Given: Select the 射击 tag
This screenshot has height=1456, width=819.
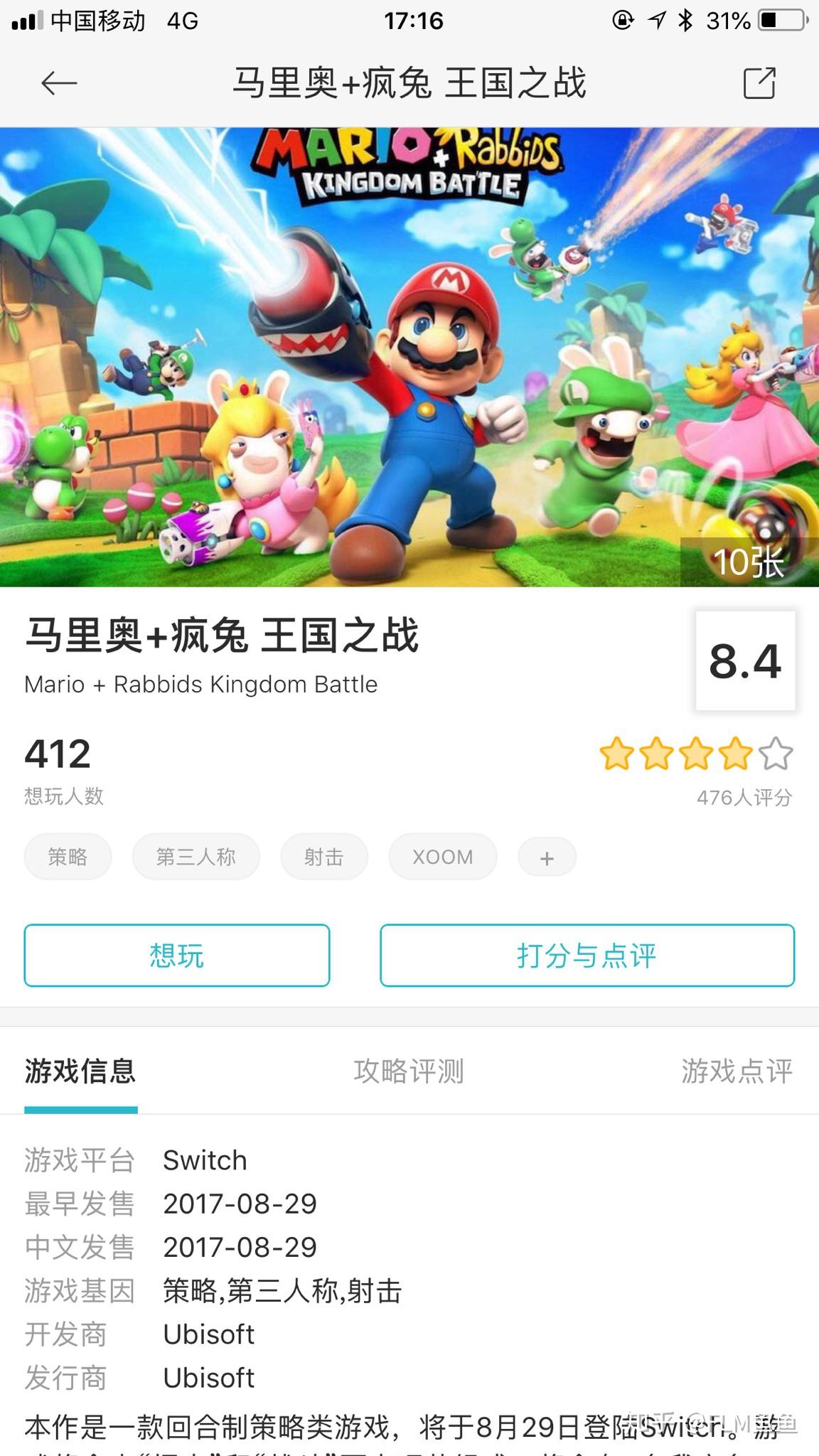Looking at the screenshot, I should tap(324, 857).
